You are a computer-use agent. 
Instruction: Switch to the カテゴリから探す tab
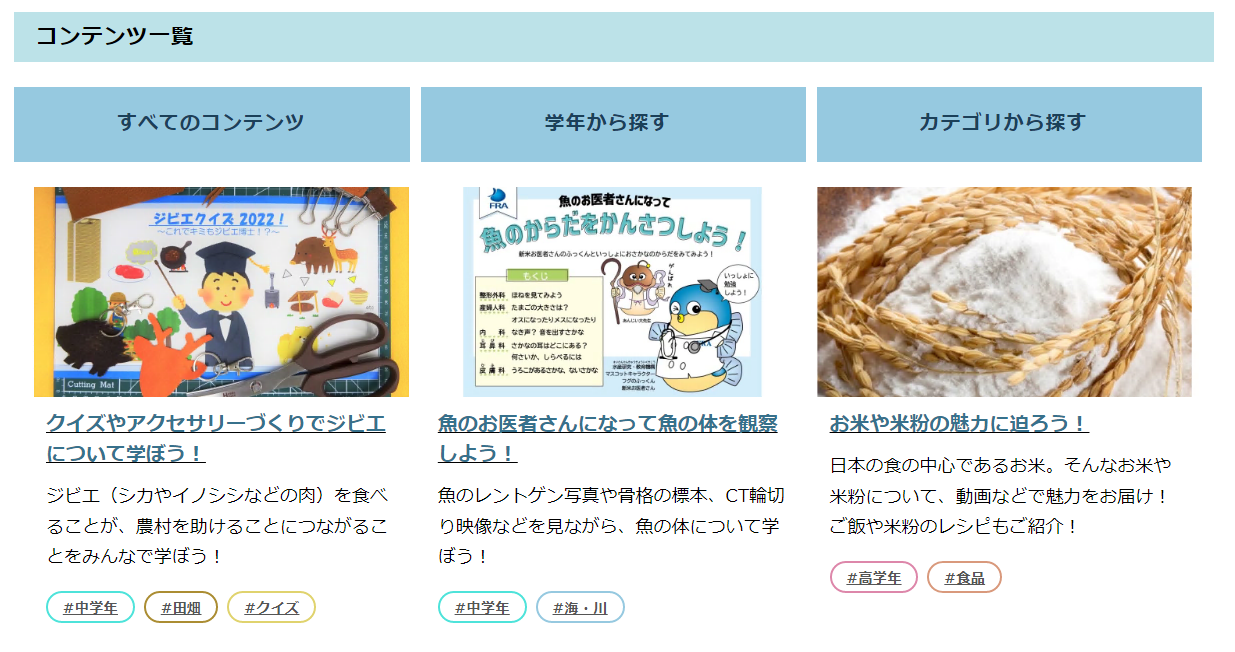(x=1009, y=123)
